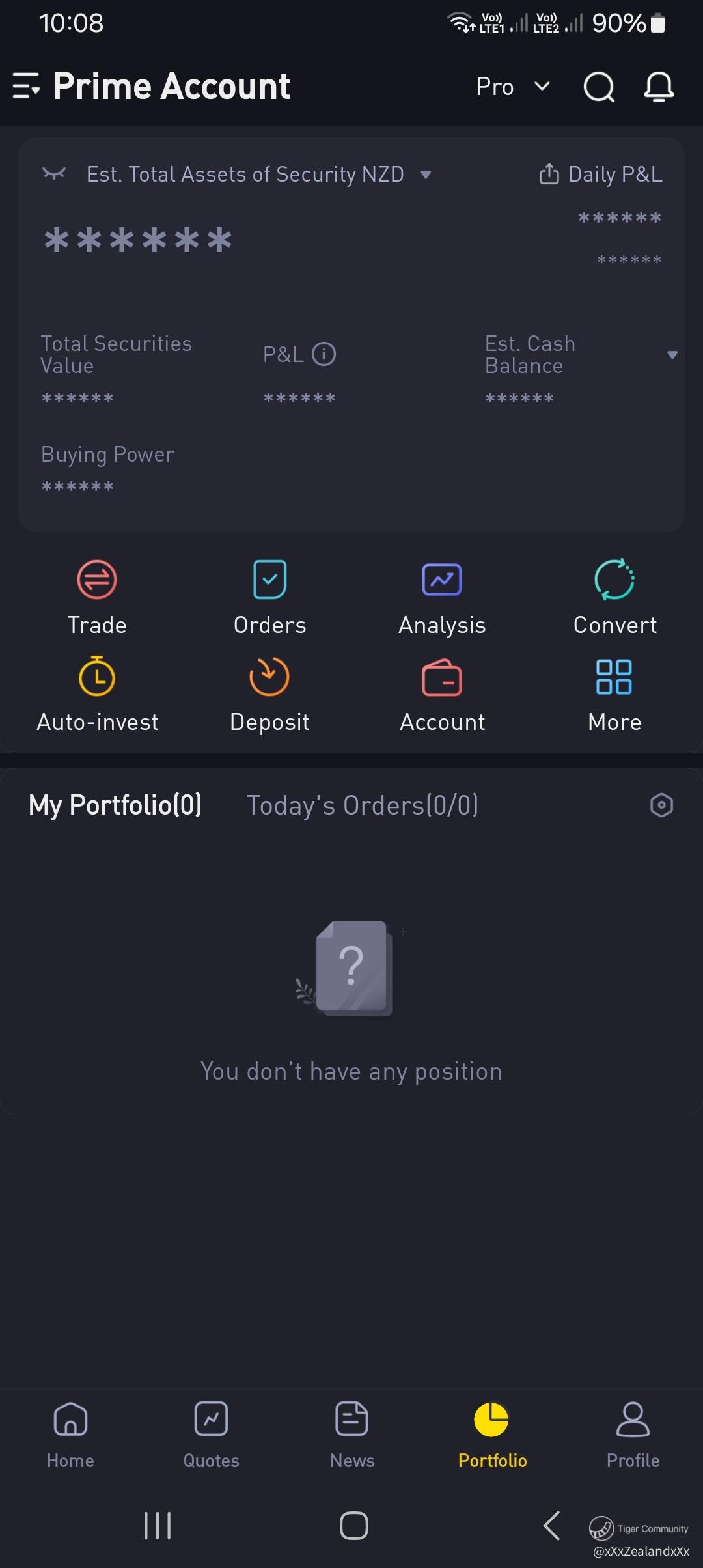Open the notifications bell
This screenshot has width=703, height=1568.
[x=659, y=87]
